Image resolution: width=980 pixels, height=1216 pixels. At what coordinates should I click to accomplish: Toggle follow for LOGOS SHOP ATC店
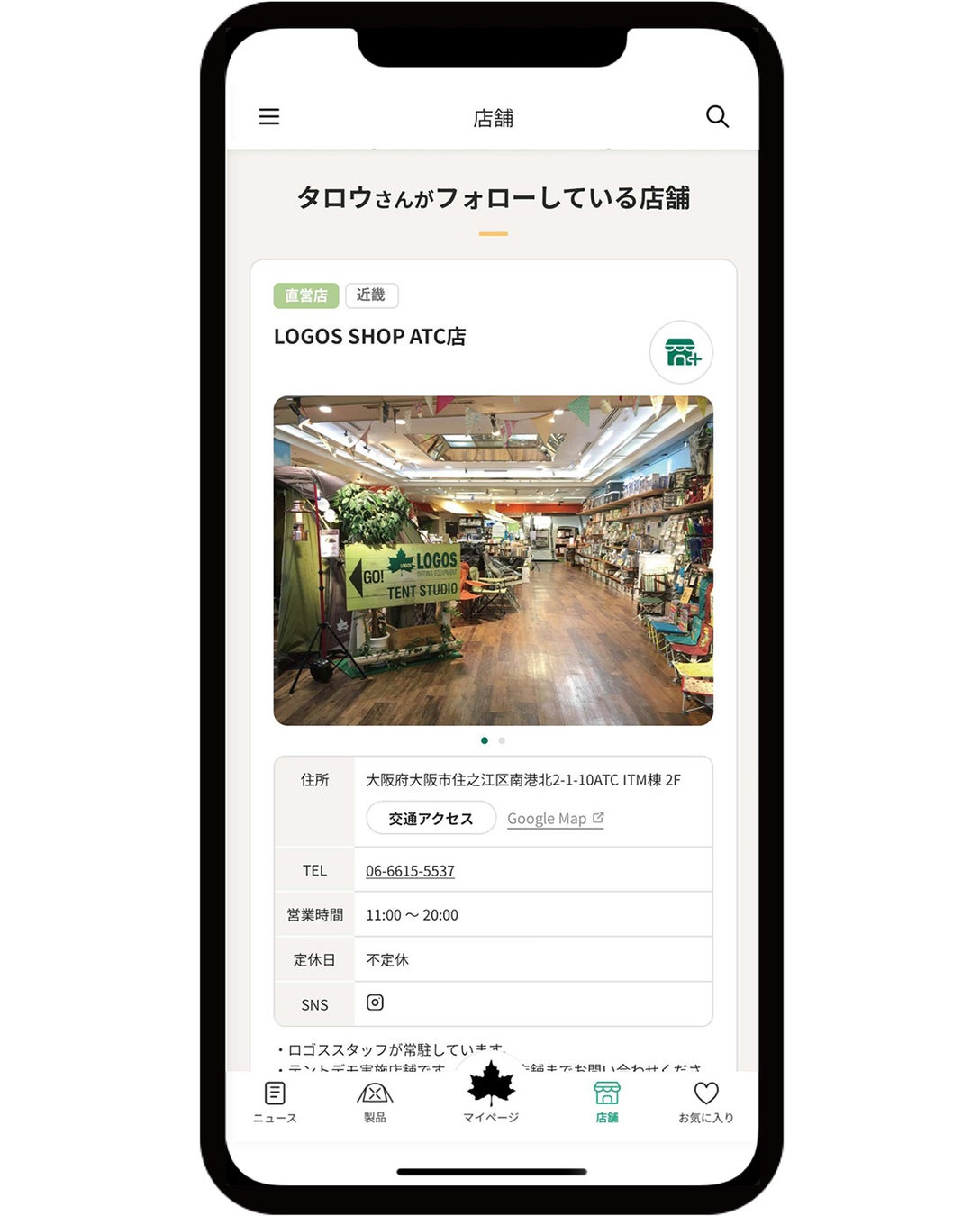(681, 352)
